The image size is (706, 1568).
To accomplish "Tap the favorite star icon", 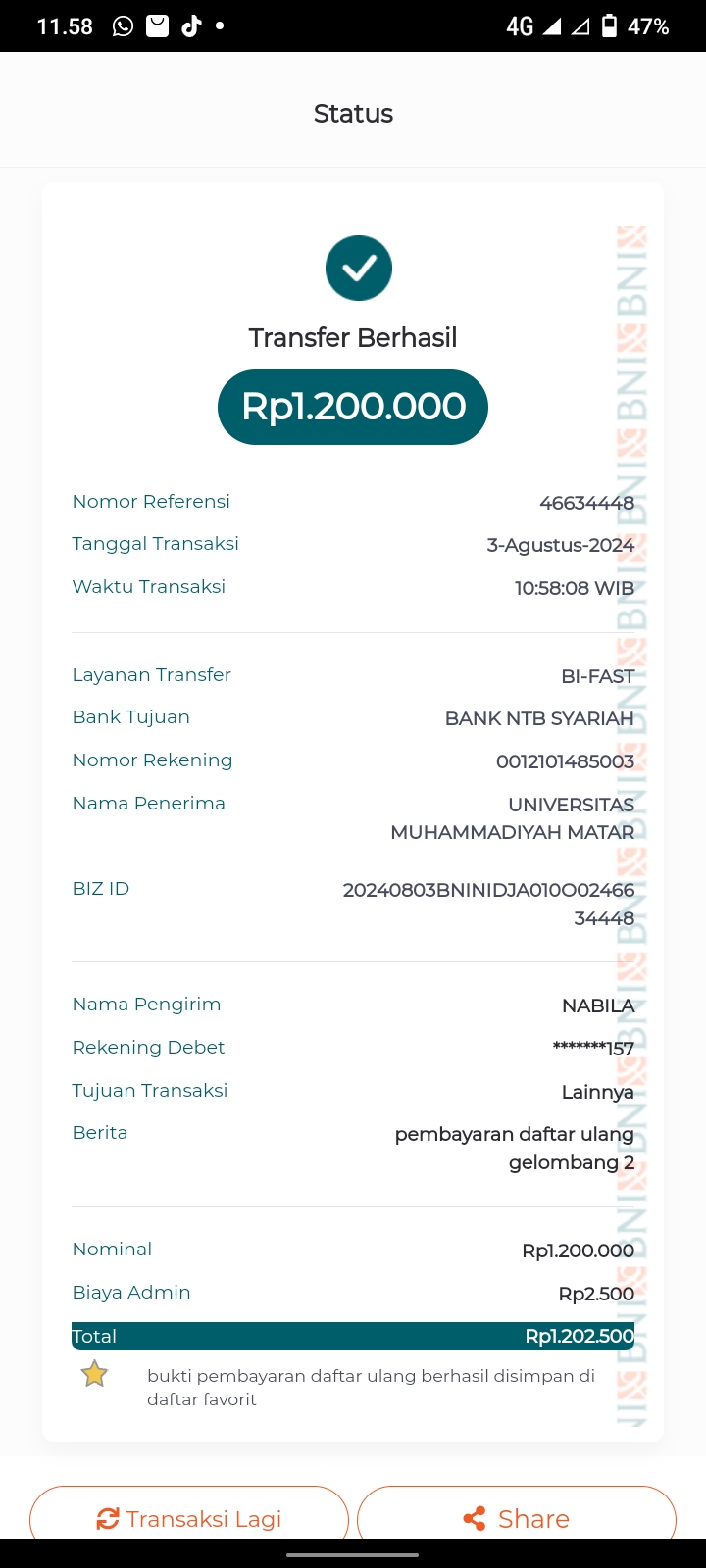I will (x=94, y=1374).
